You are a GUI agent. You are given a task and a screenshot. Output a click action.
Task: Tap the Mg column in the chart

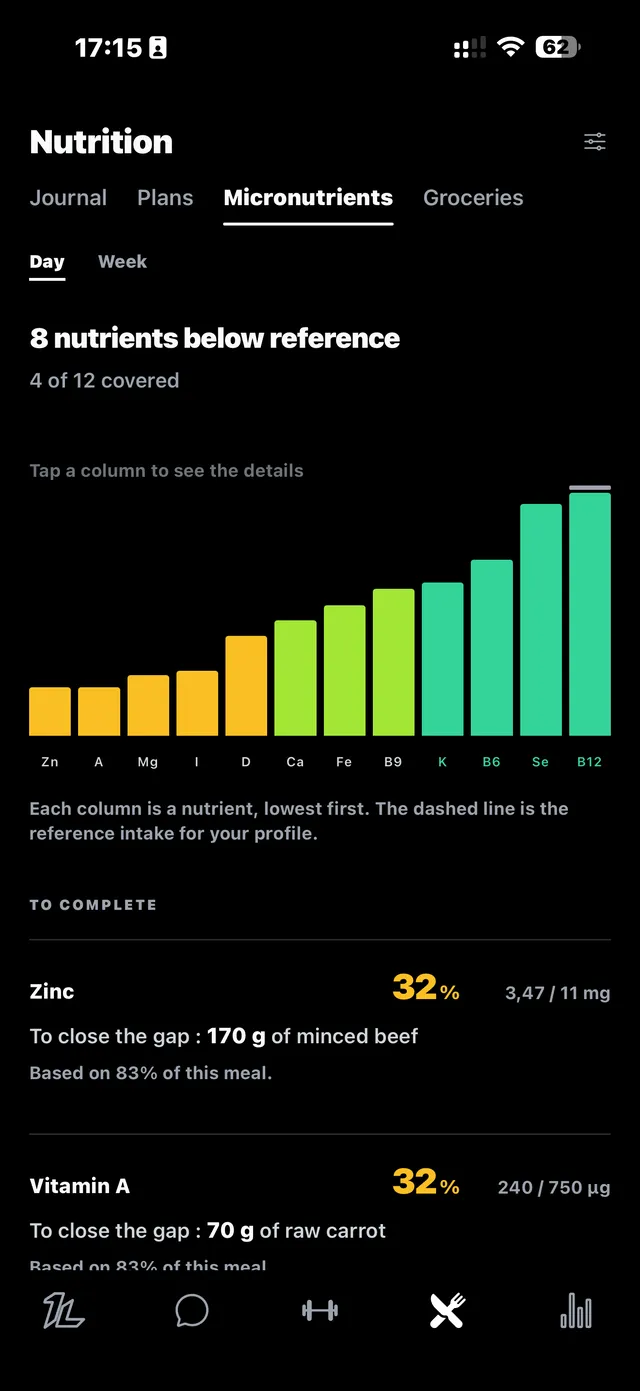148,706
